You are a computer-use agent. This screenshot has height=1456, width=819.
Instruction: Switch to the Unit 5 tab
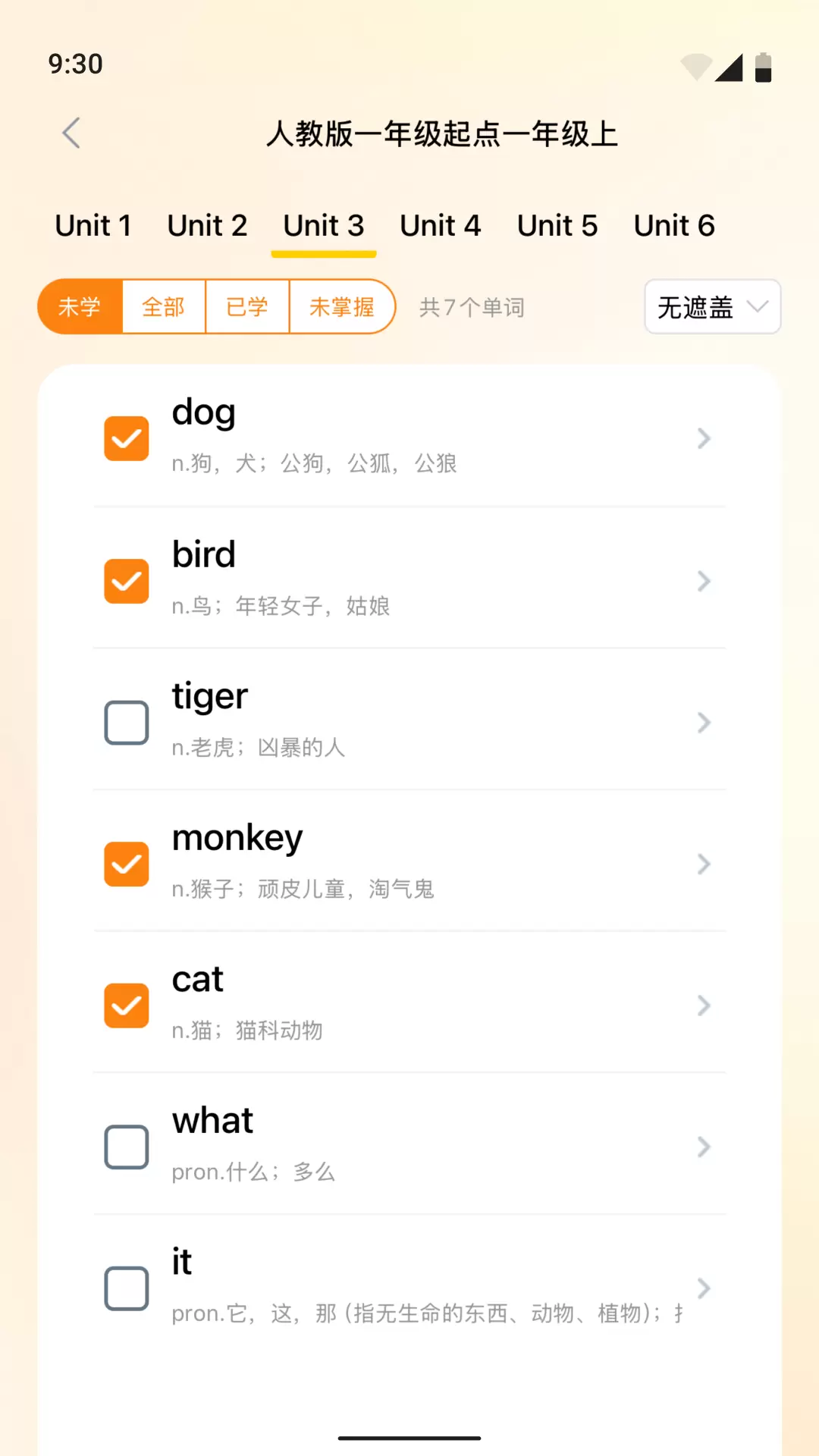pos(557,225)
